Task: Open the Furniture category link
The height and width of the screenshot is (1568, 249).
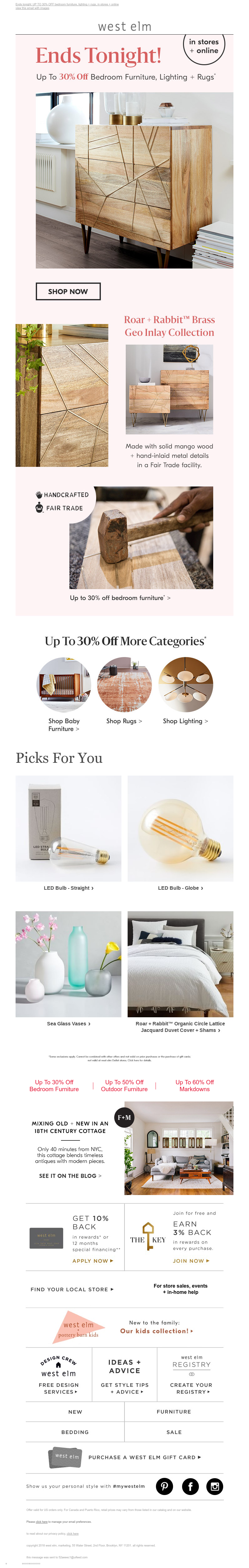Action: (174, 1411)
